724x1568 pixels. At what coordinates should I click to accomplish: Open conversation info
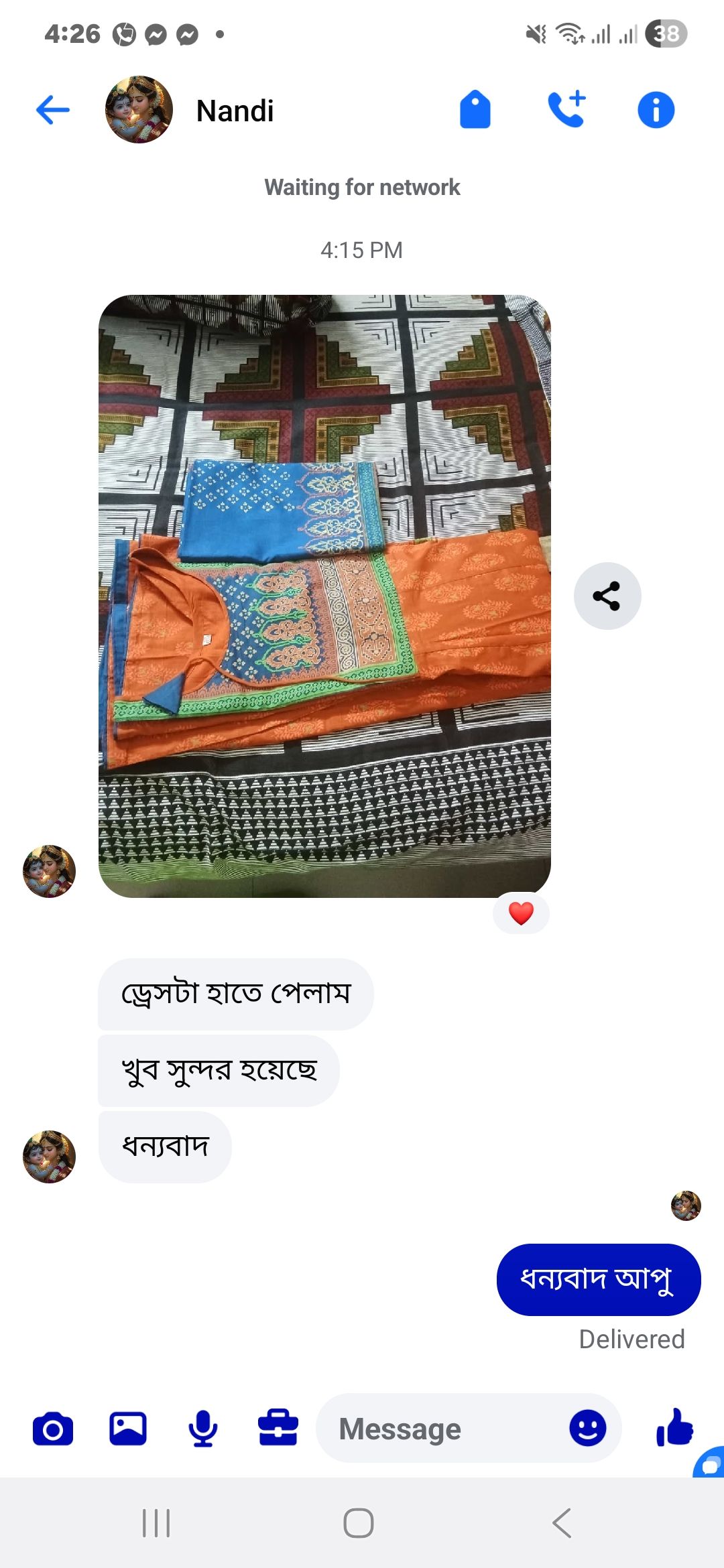(x=656, y=110)
